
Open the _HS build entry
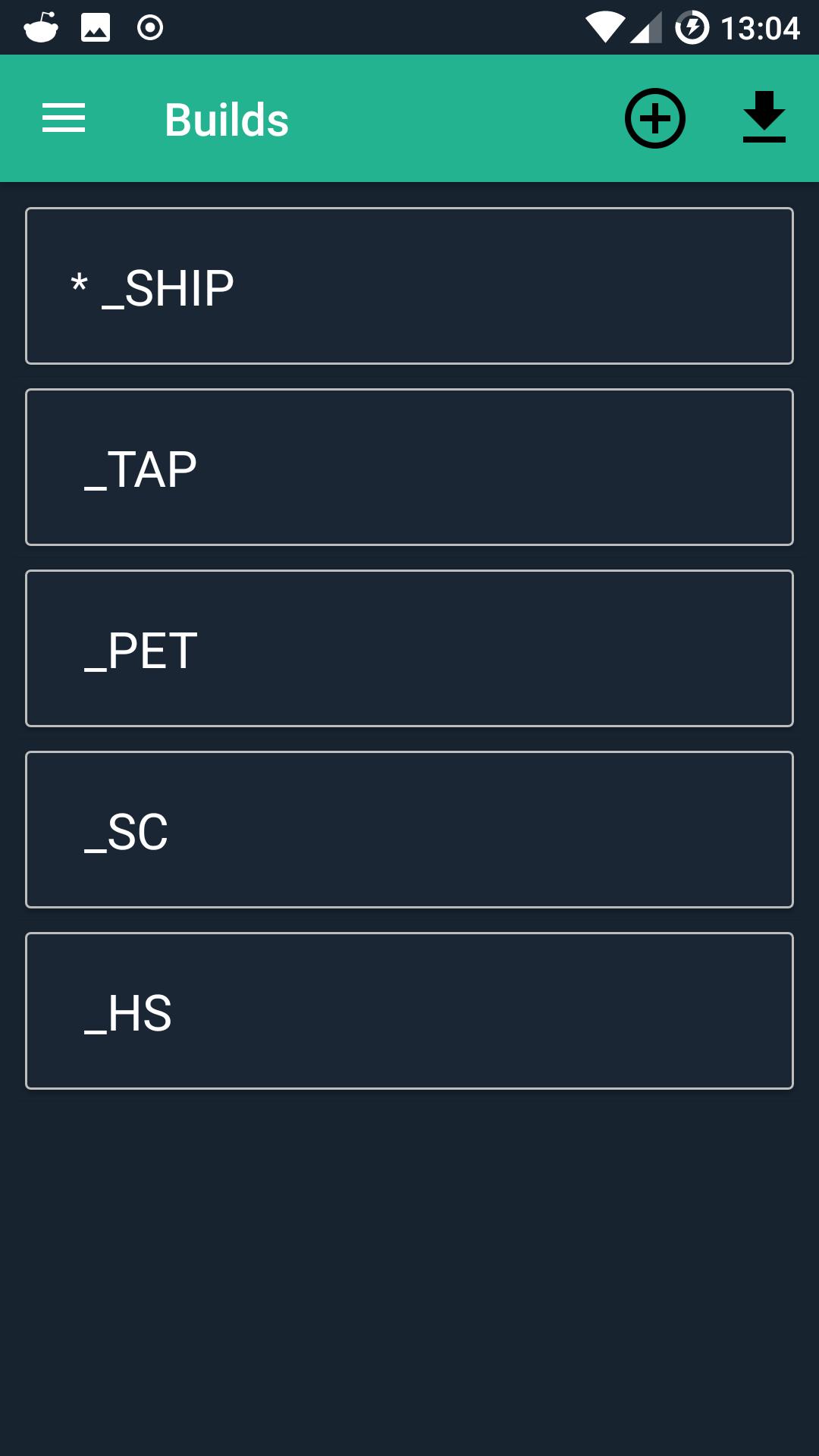[x=409, y=1011]
